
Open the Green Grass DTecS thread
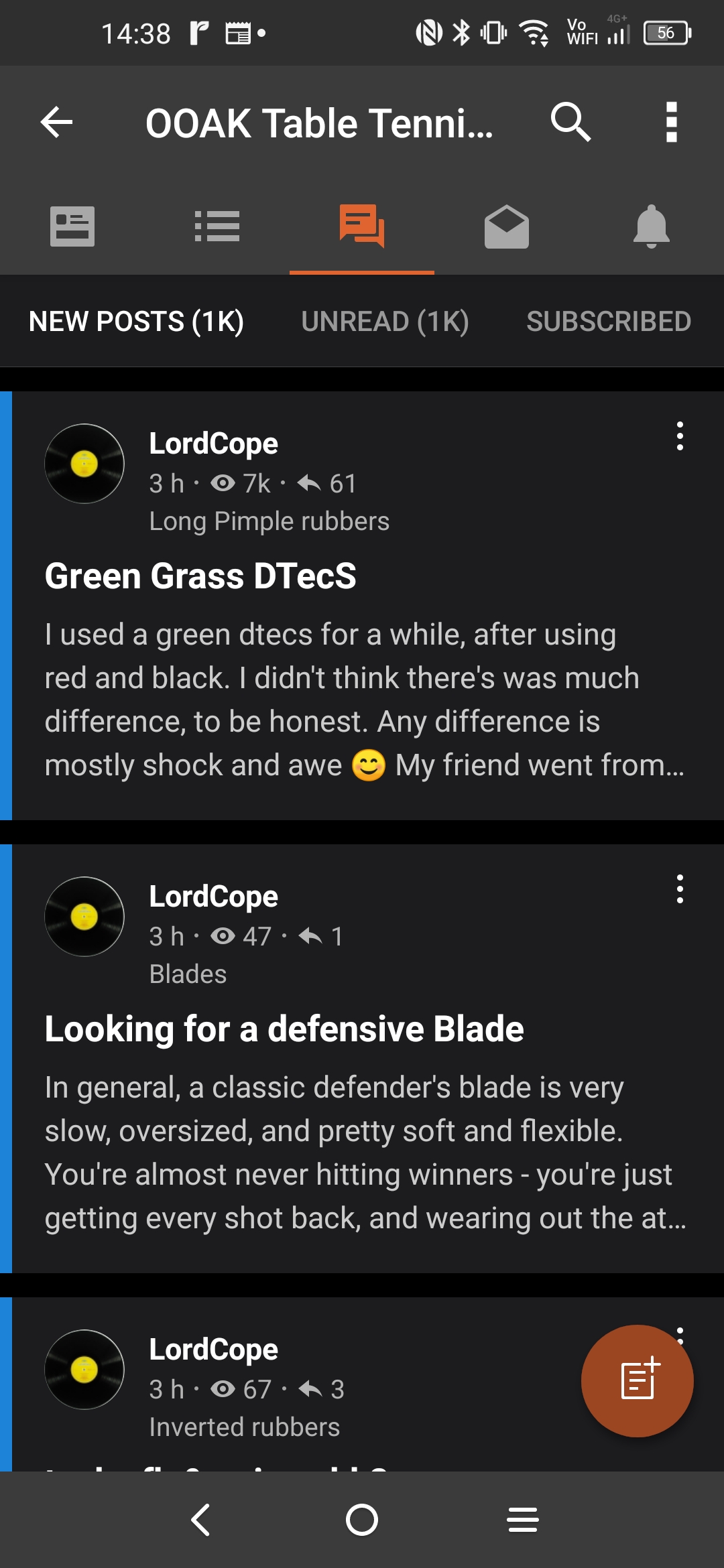[200, 576]
